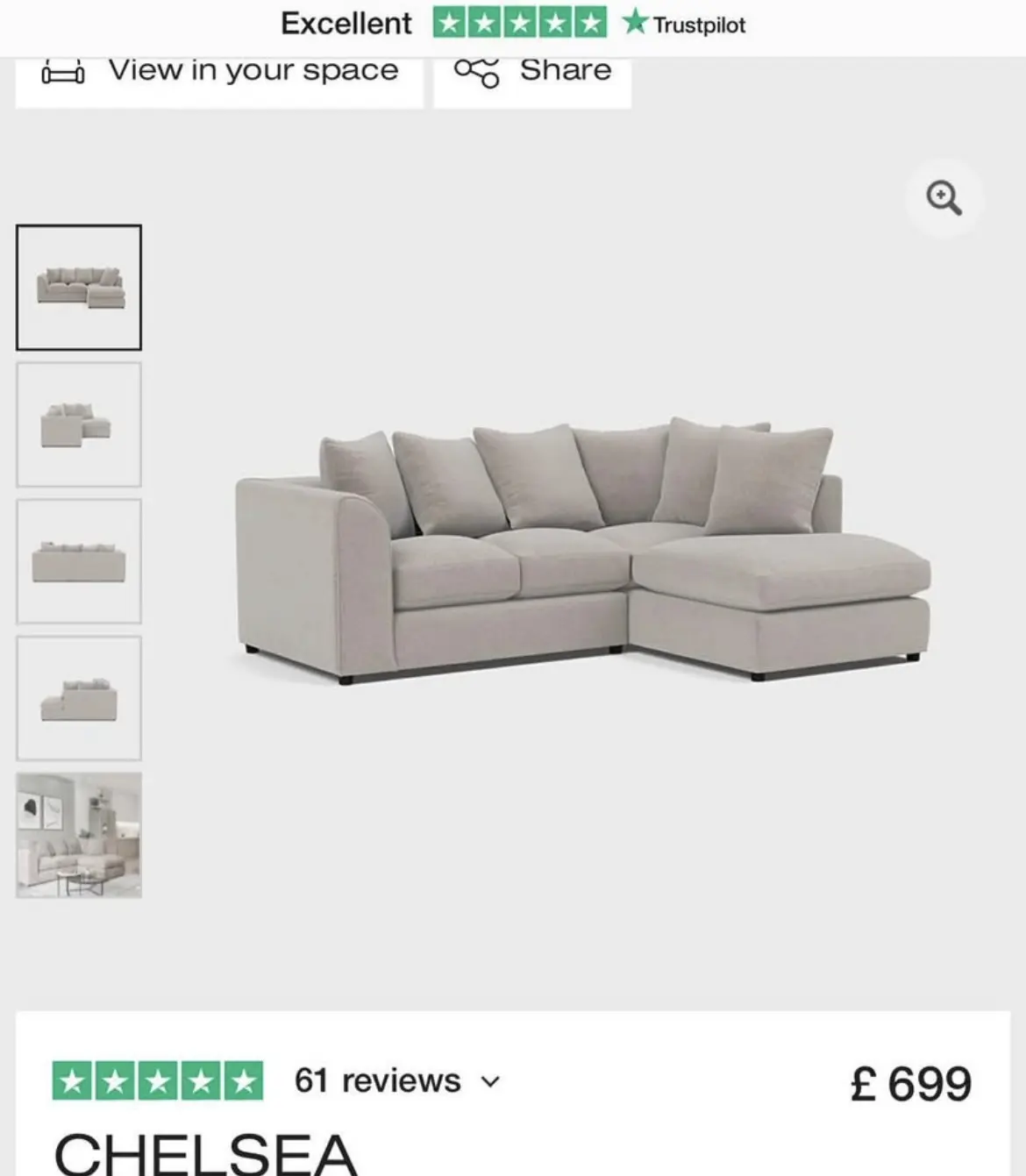Zoom into the sofa image with magnifier

click(x=944, y=198)
